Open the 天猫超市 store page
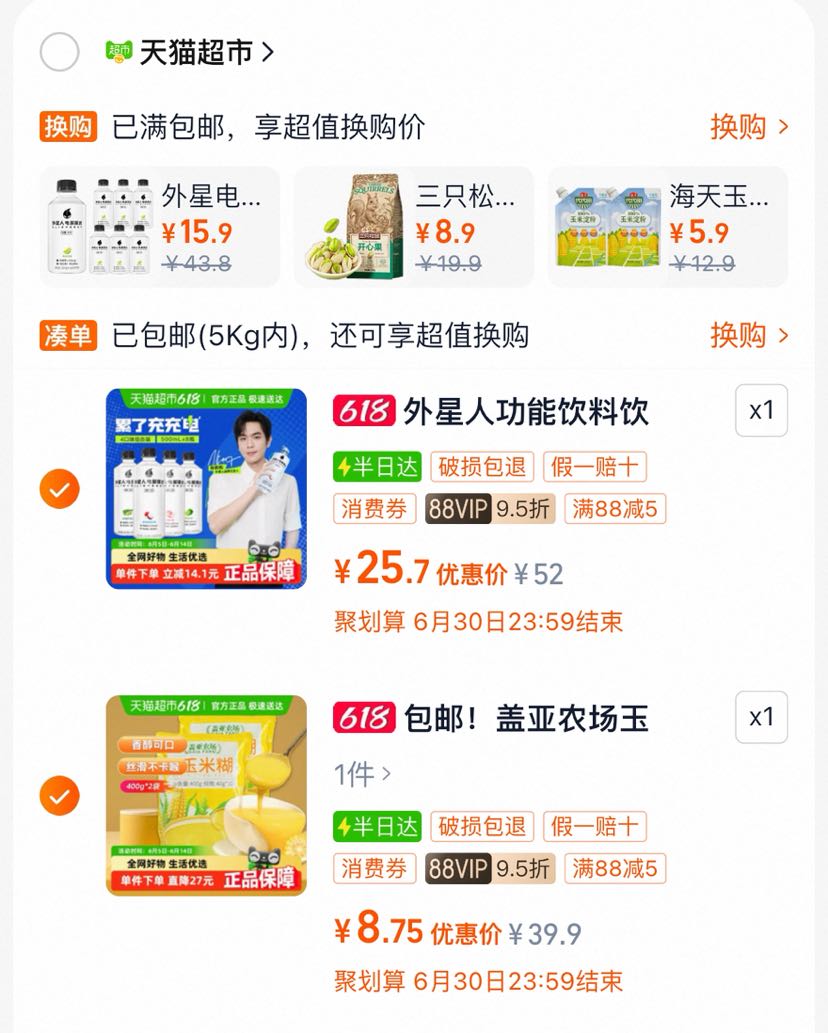Screen dimensions: 828x1033 click(197, 52)
